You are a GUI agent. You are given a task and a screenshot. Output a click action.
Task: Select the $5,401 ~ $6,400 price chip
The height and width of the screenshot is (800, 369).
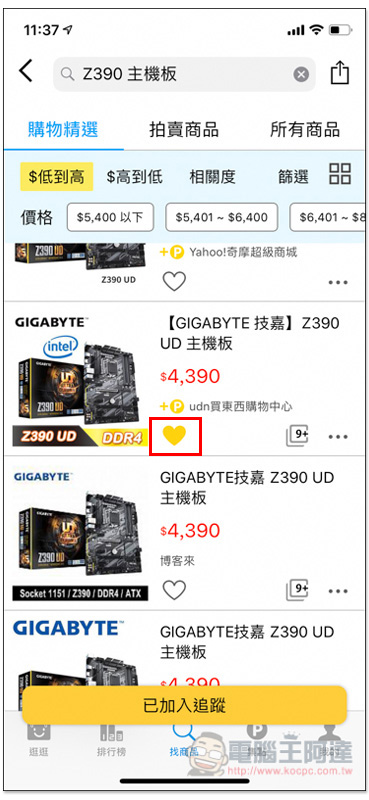[x=222, y=217]
